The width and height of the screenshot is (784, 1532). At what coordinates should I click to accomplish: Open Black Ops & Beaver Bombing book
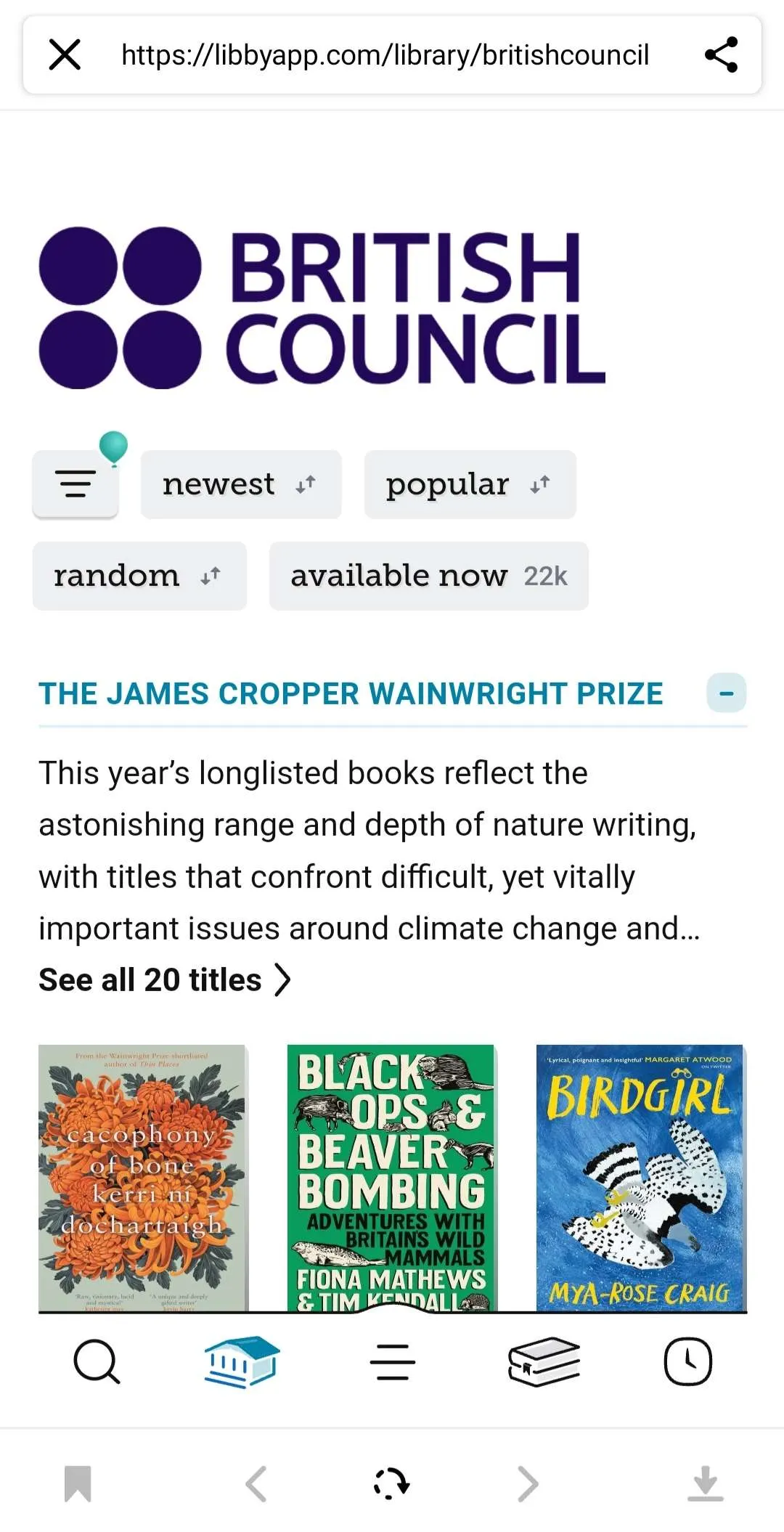pyautogui.click(x=391, y=1178)
